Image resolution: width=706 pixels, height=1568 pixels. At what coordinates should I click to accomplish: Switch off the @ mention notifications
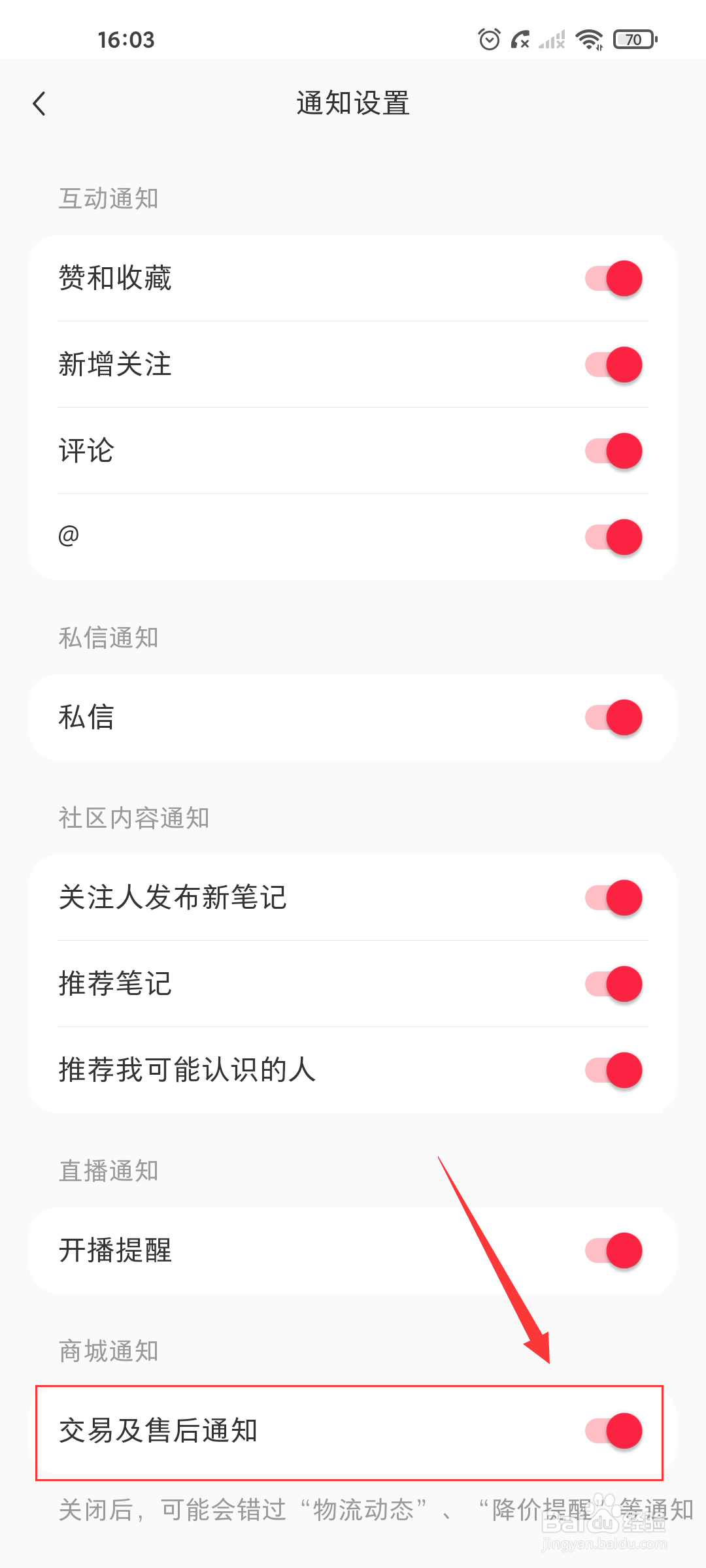[x=613, y=537]
